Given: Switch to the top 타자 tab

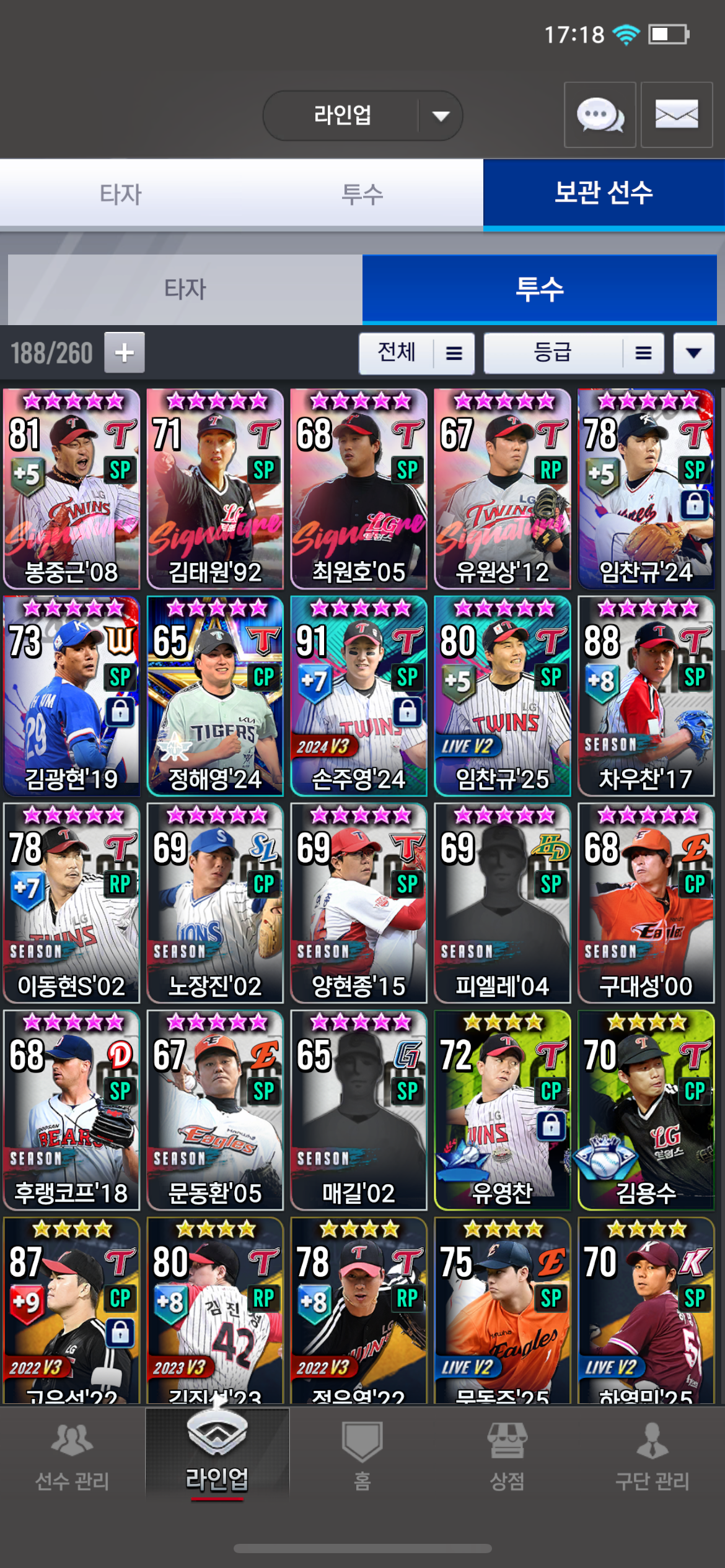Looking at the screenshot, I should (120, 194).
